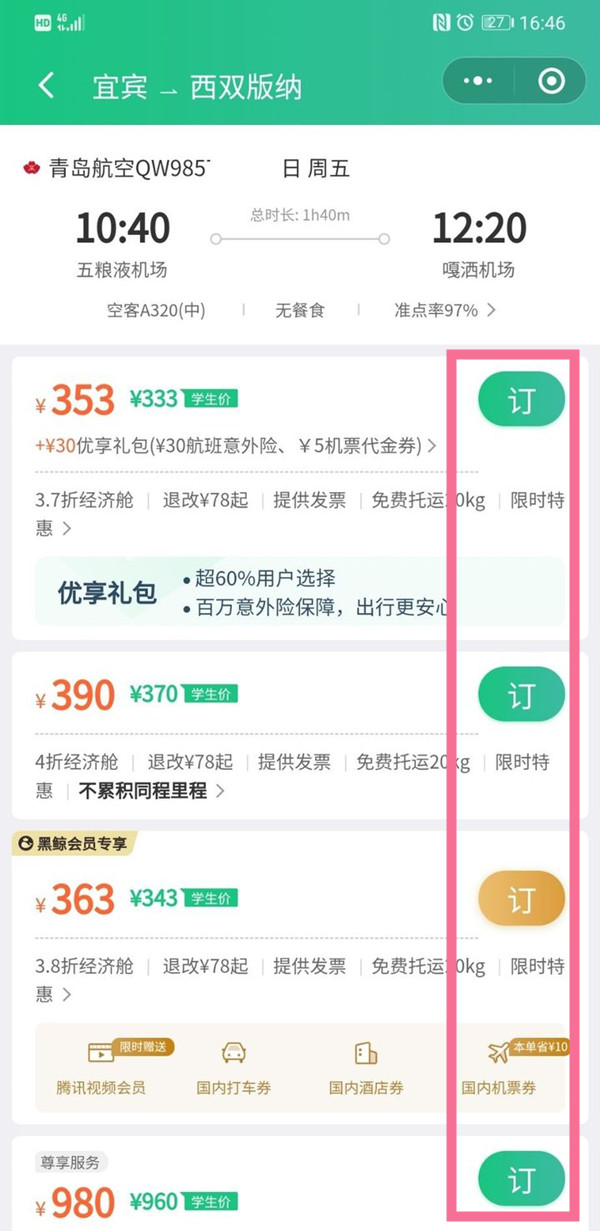Book the ¥390 fare with 订

pos(521,695)
